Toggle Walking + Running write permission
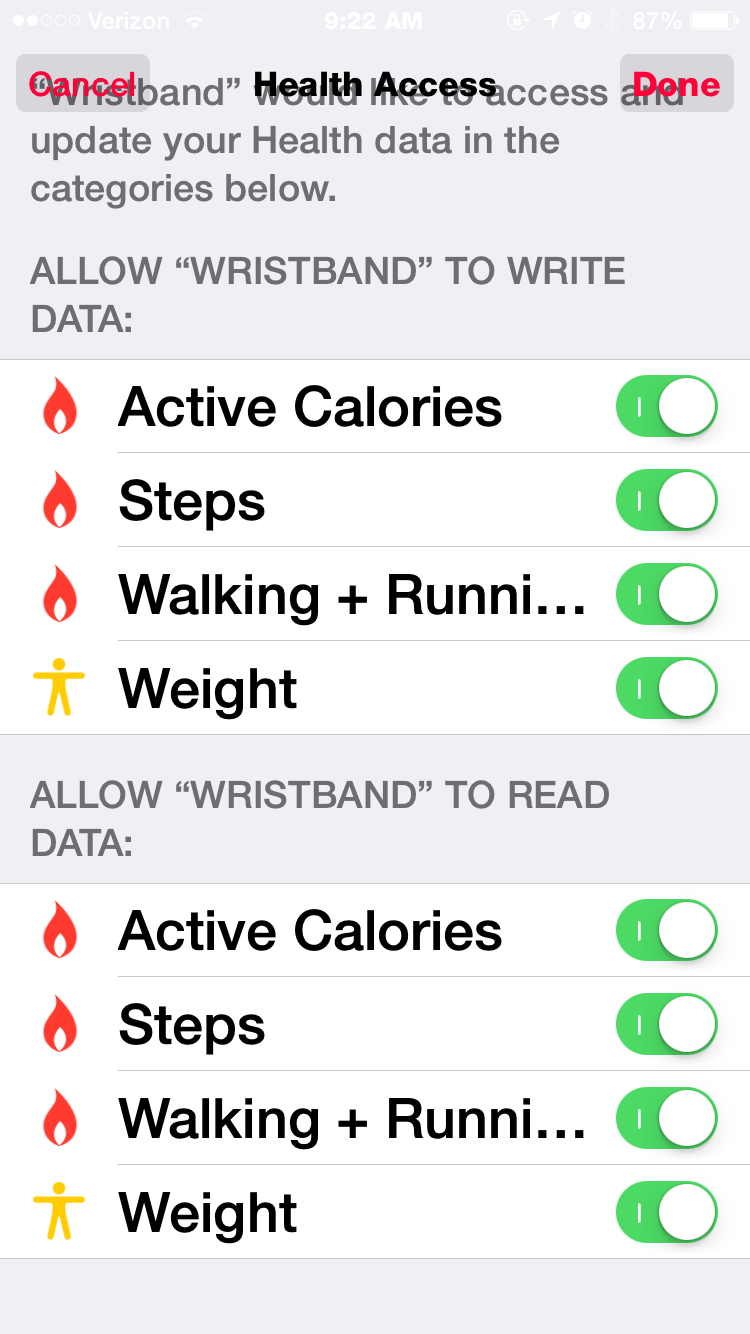Viewport: 750px width, 1334px height. pos(666,594)
